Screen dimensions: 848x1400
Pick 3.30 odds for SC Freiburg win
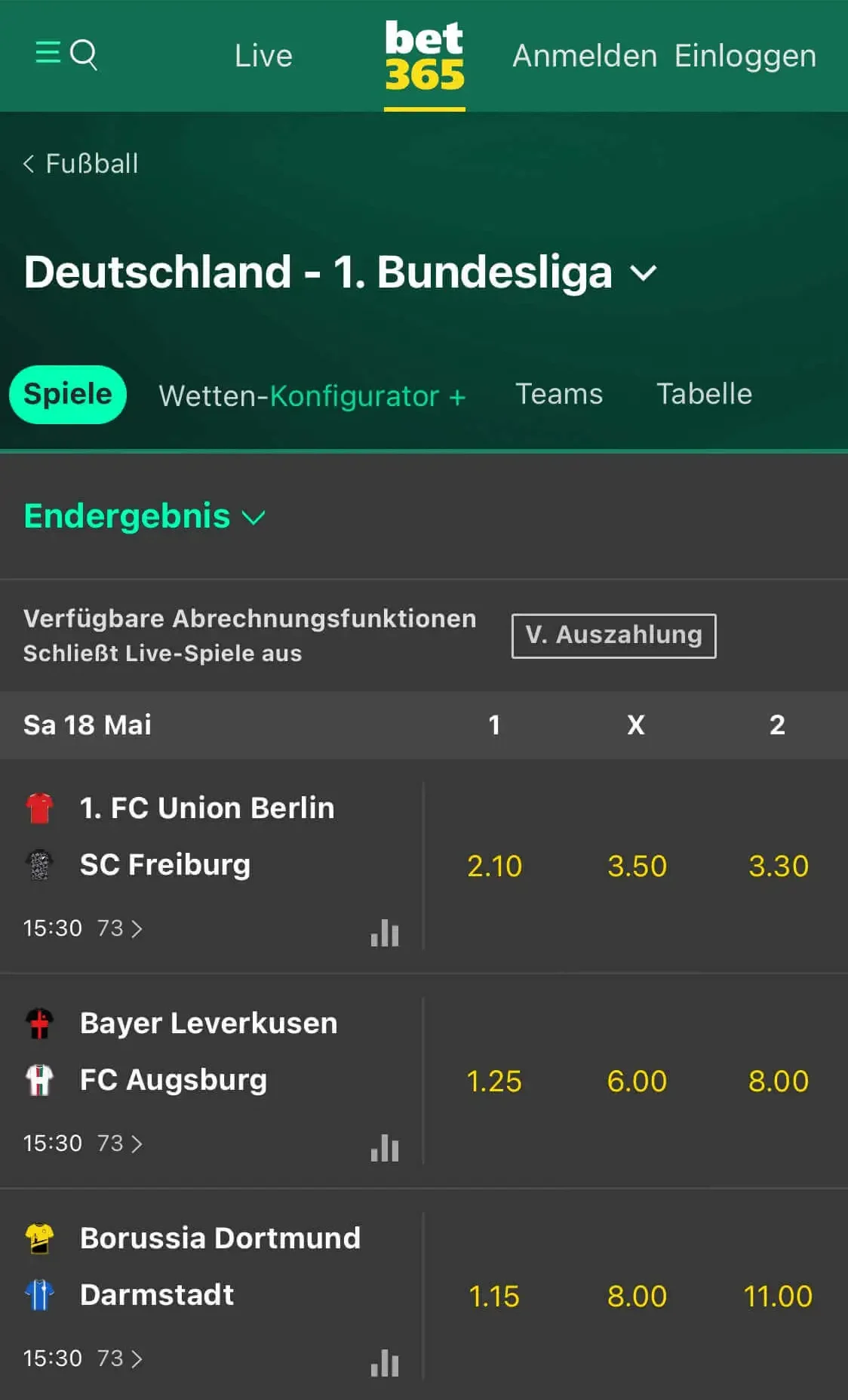coord(778,866)
